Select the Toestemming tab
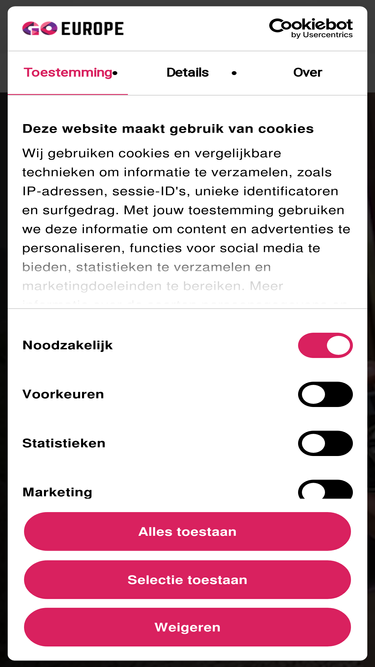This screenshot has width=375, height=667. coord(68,73)
